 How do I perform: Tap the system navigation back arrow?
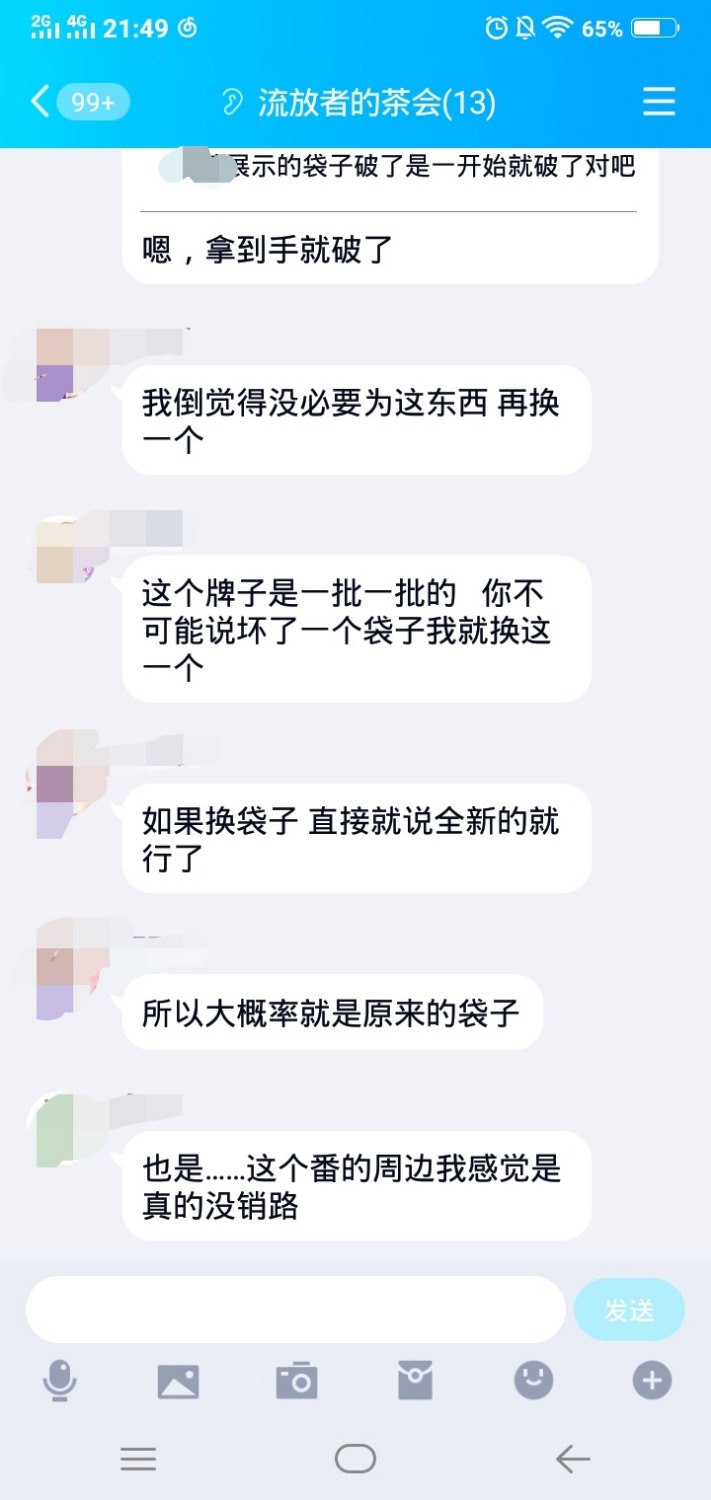(573, 1459)
